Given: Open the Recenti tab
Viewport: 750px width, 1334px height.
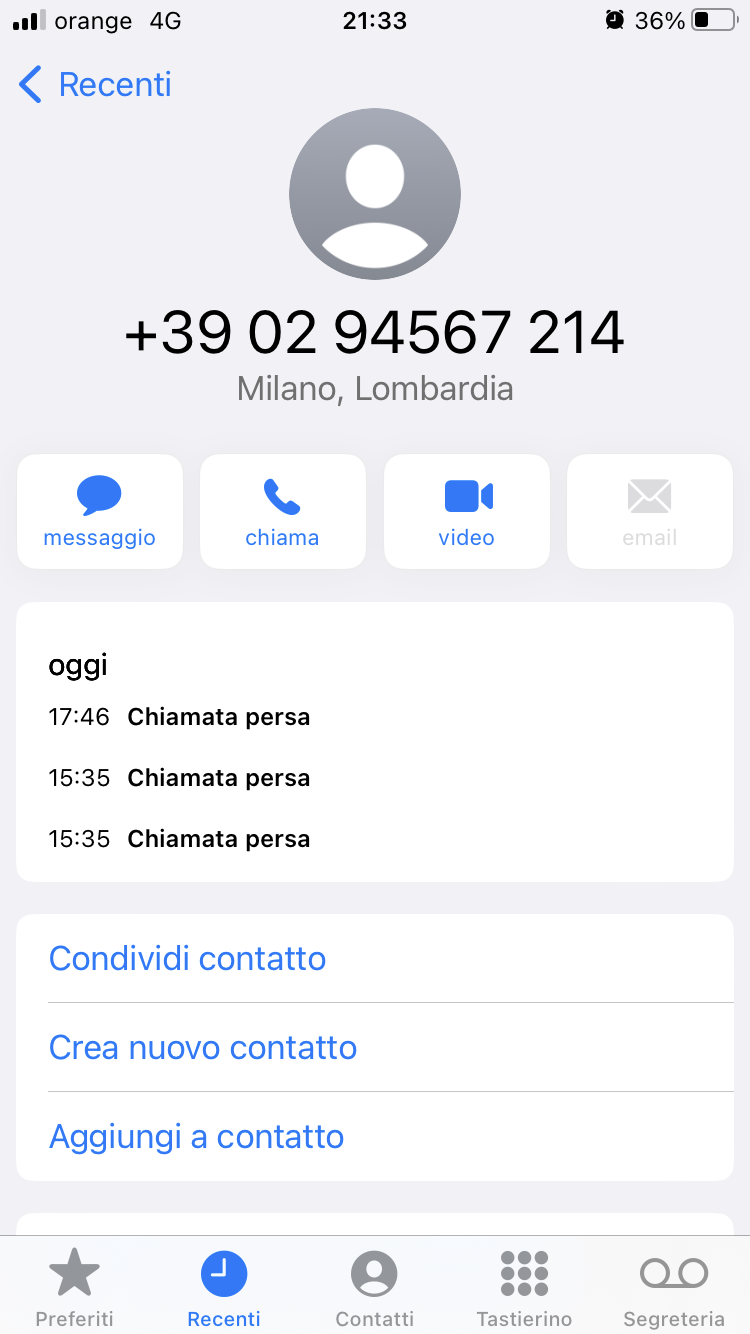Looking at the screenshot, I should coord(224,1288).
